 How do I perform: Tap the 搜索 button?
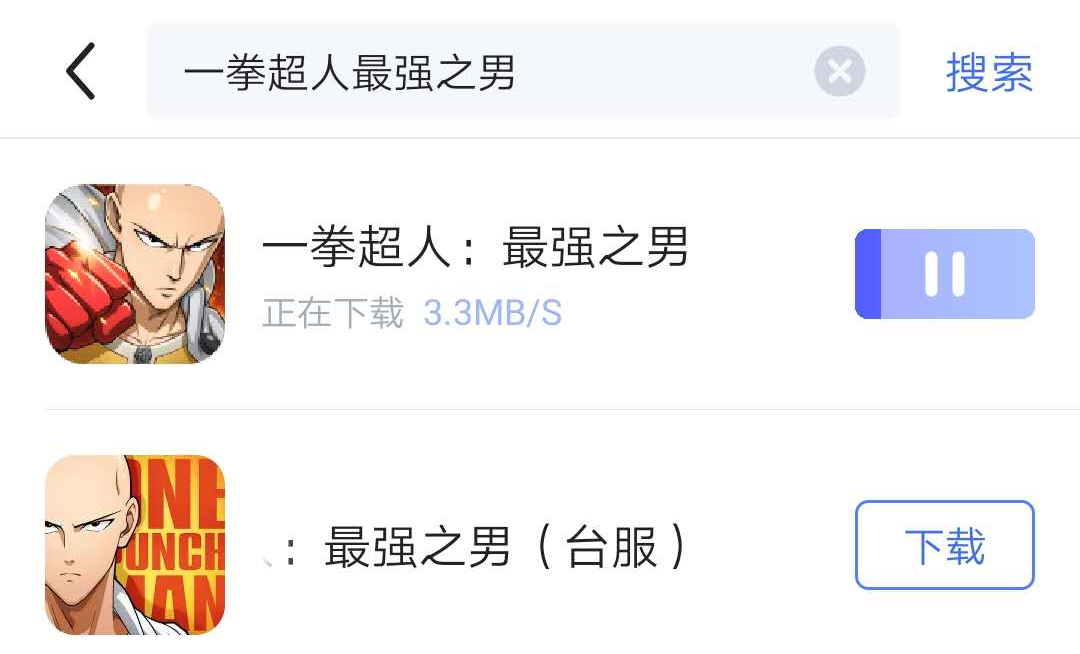(x=989, y=72)
